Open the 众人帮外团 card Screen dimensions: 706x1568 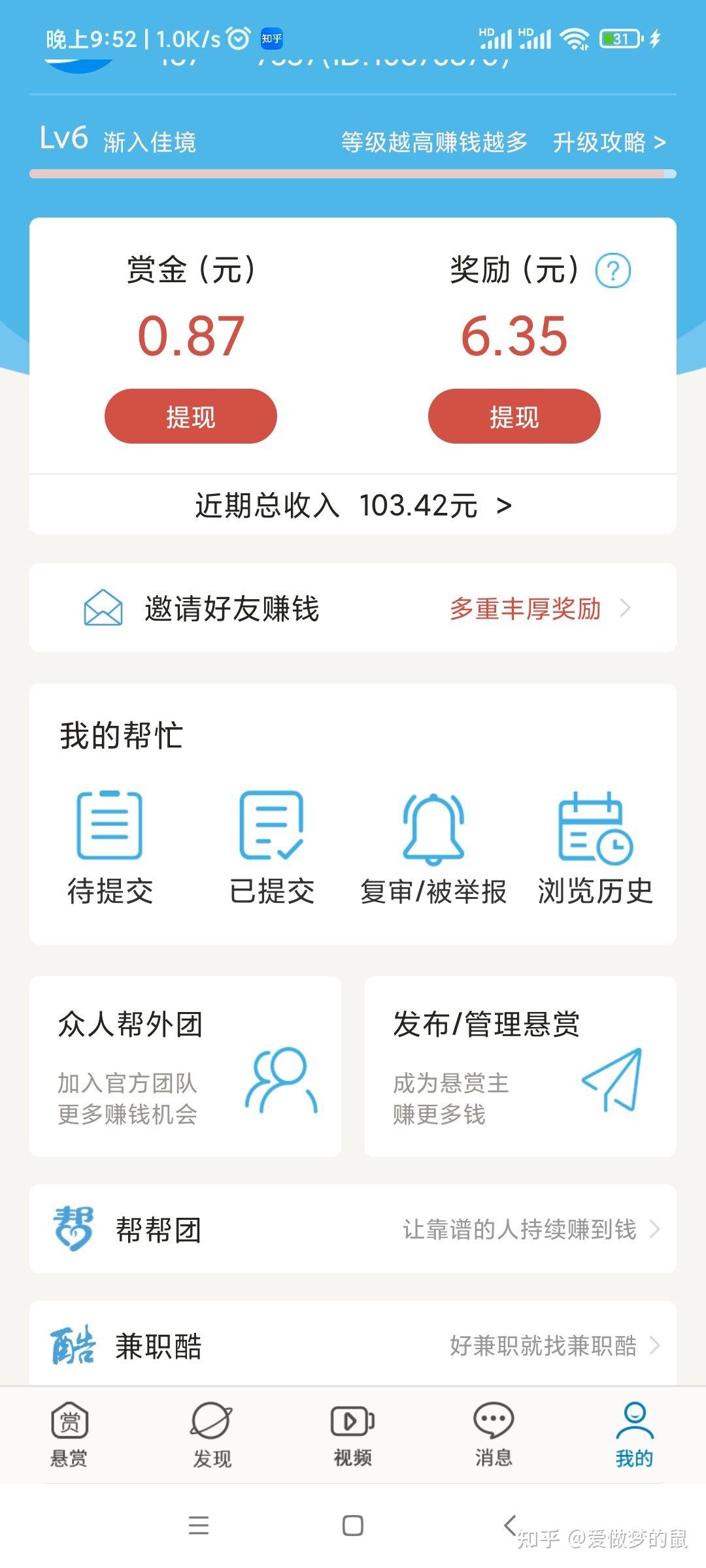(x=185, y=1067)
